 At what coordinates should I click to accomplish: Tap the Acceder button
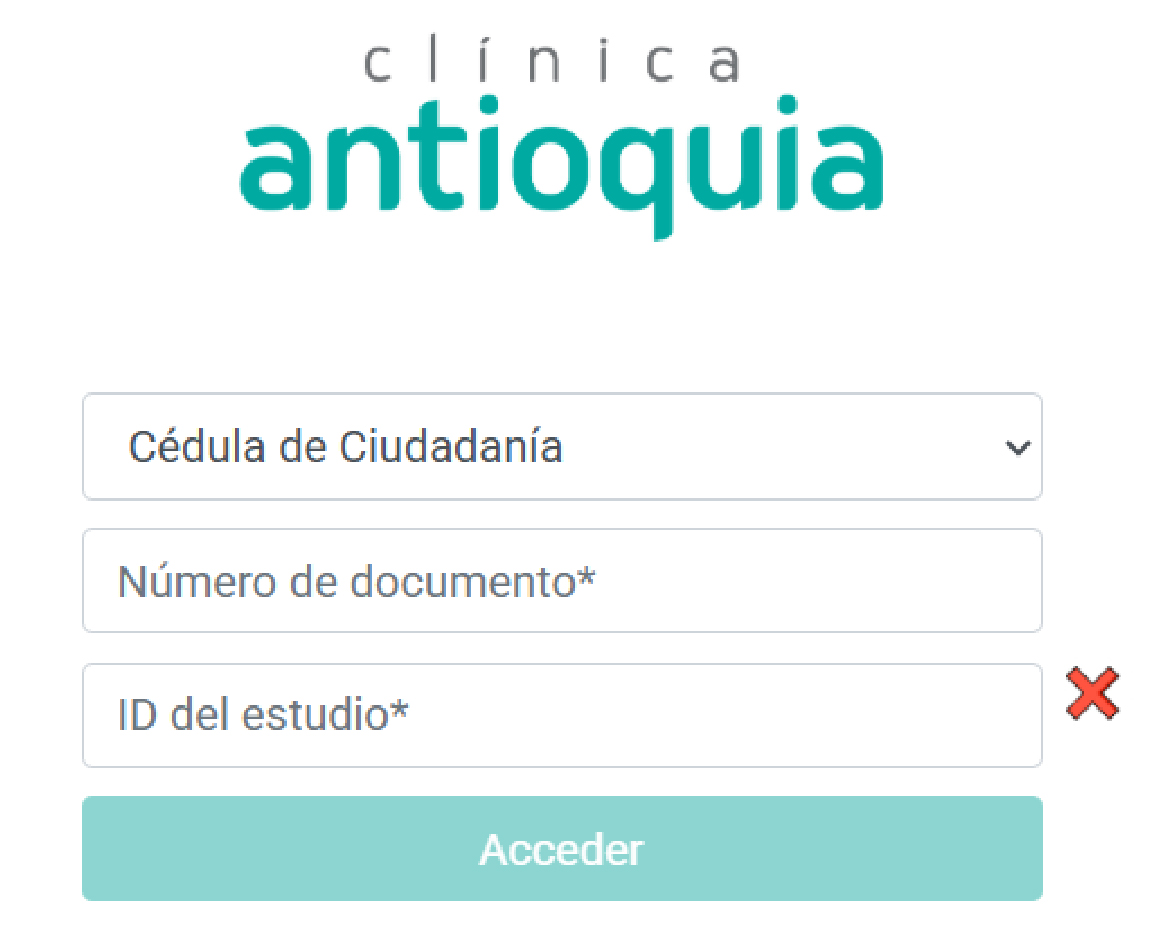(561, 849)
